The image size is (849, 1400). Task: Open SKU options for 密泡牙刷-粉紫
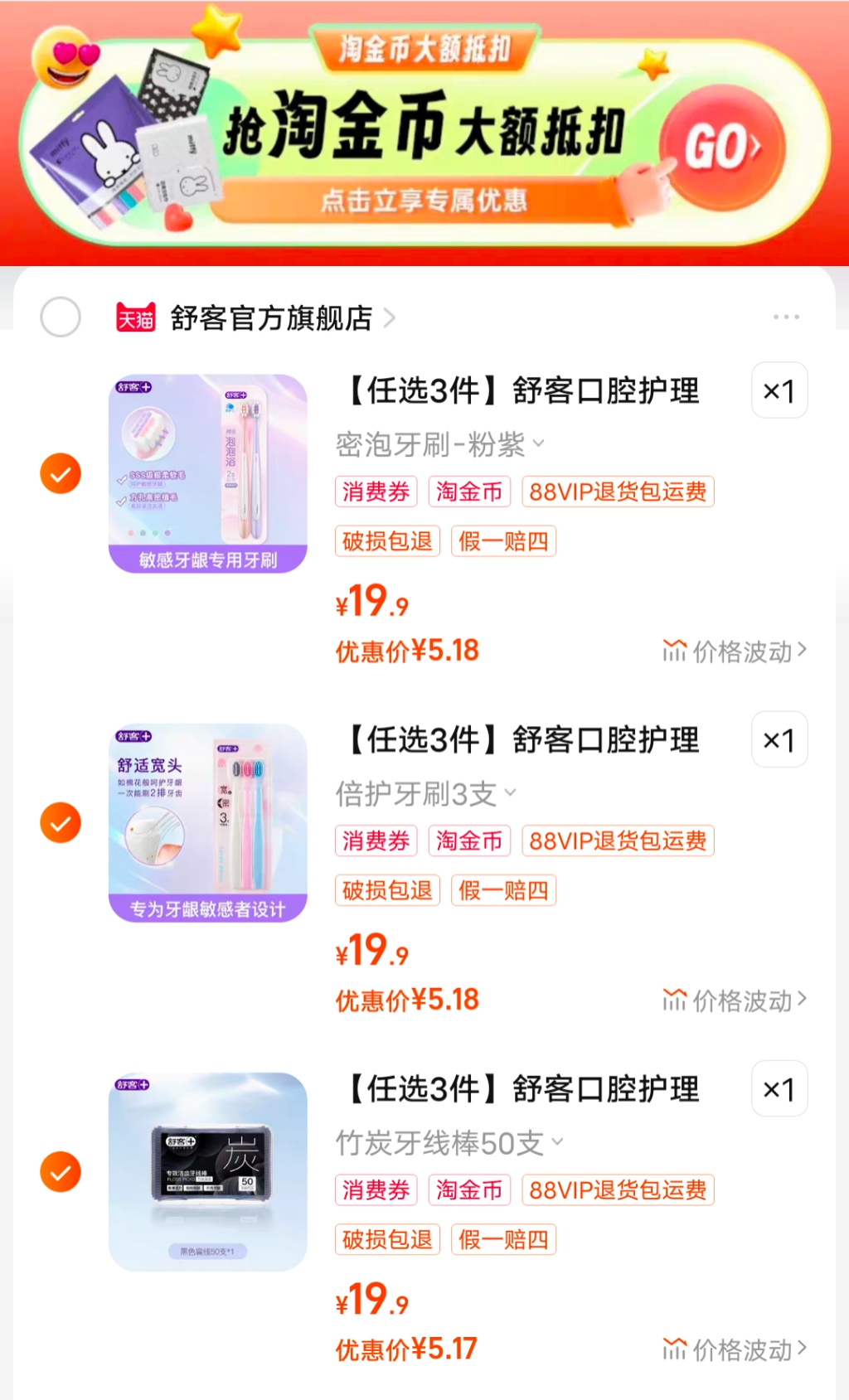[x=434, y=444]
